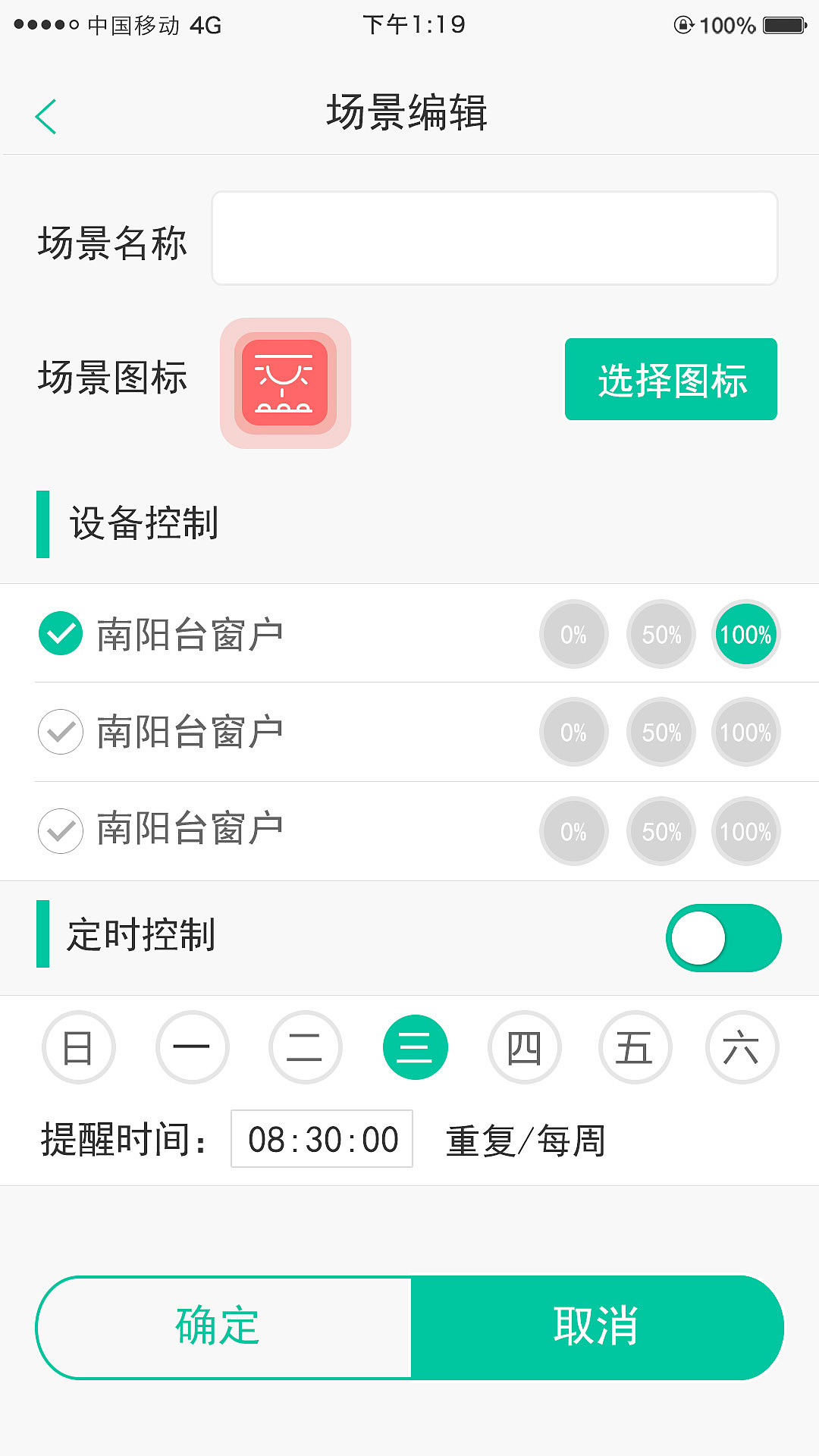819x1456 pixels.
Task: Tap 选择图标 to pick a scene icon
Action: [670, 379]
